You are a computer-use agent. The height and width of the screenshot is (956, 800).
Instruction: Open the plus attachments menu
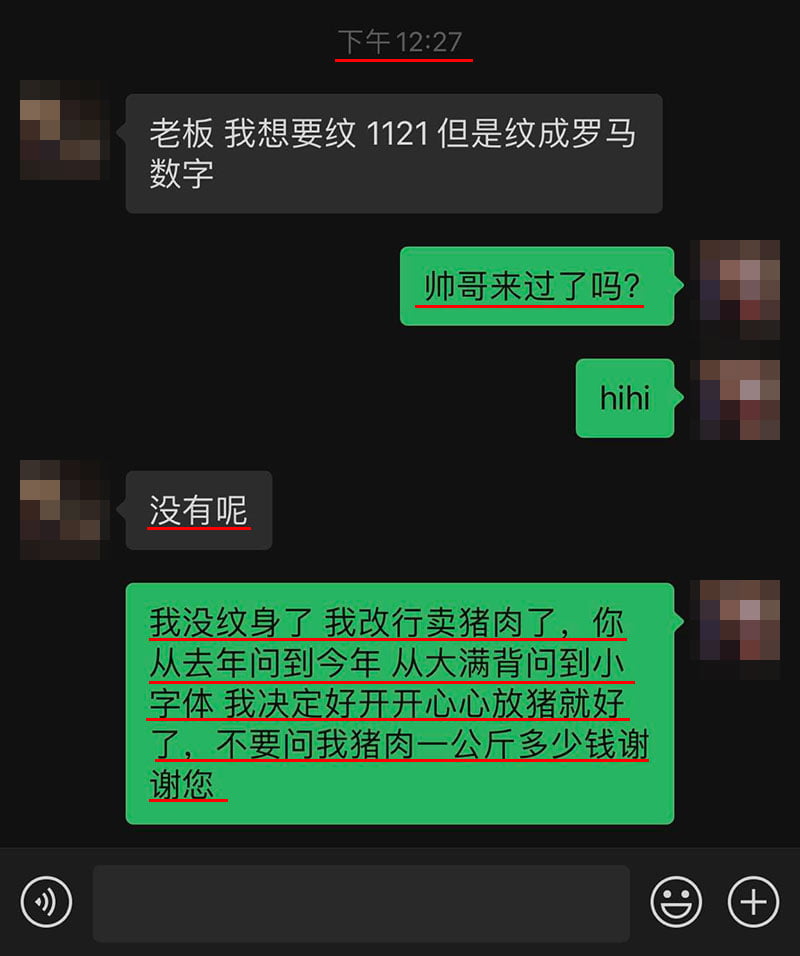[752, 903]
